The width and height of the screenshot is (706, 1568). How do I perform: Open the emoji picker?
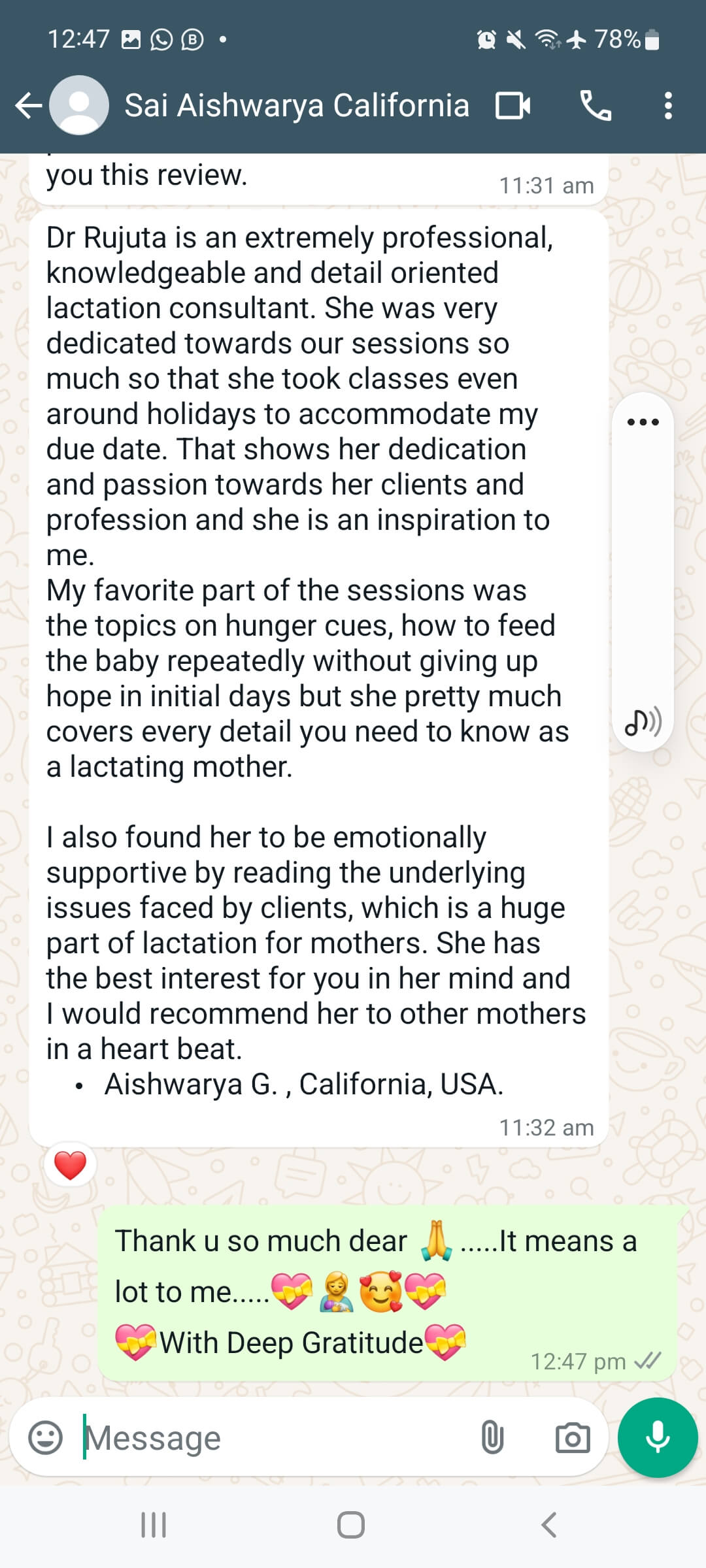coord(45,1438)
